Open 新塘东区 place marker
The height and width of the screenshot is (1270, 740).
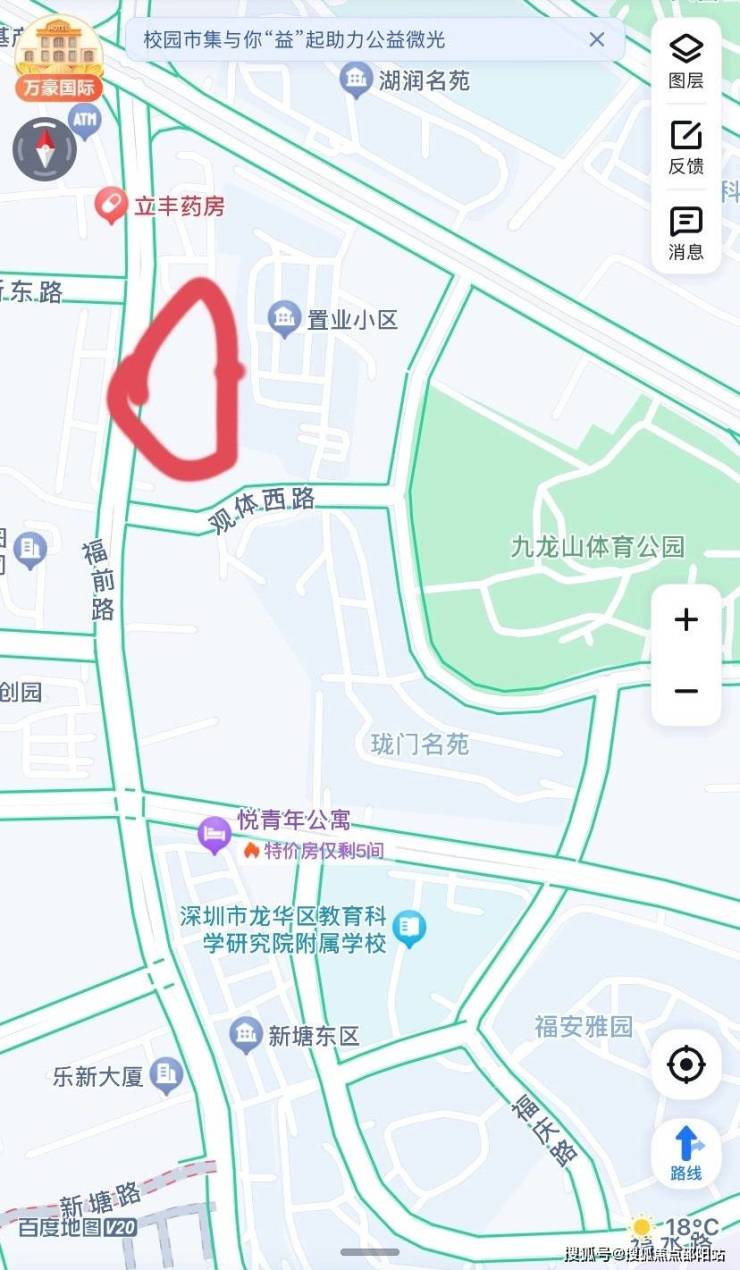246,1036
